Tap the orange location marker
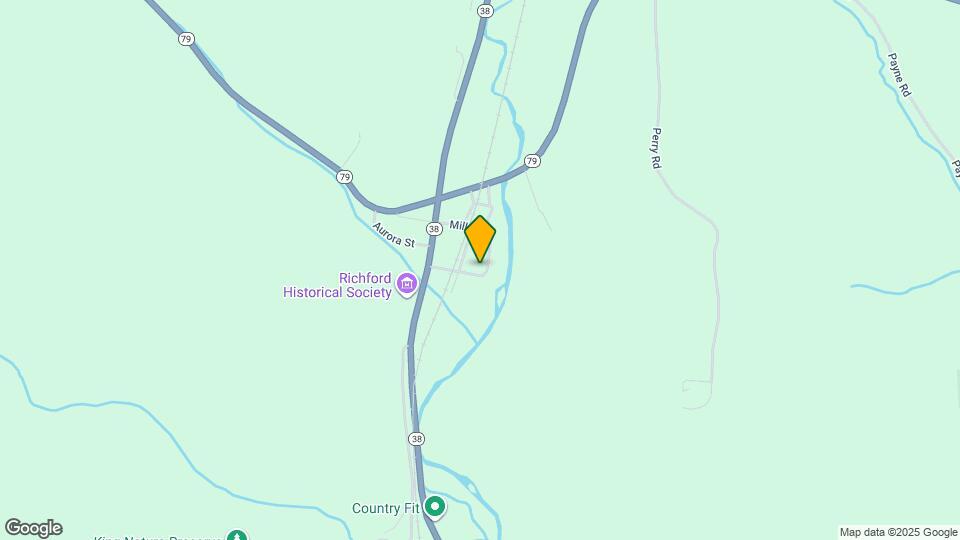Screen dimensions: 960x540 point(480,239)
